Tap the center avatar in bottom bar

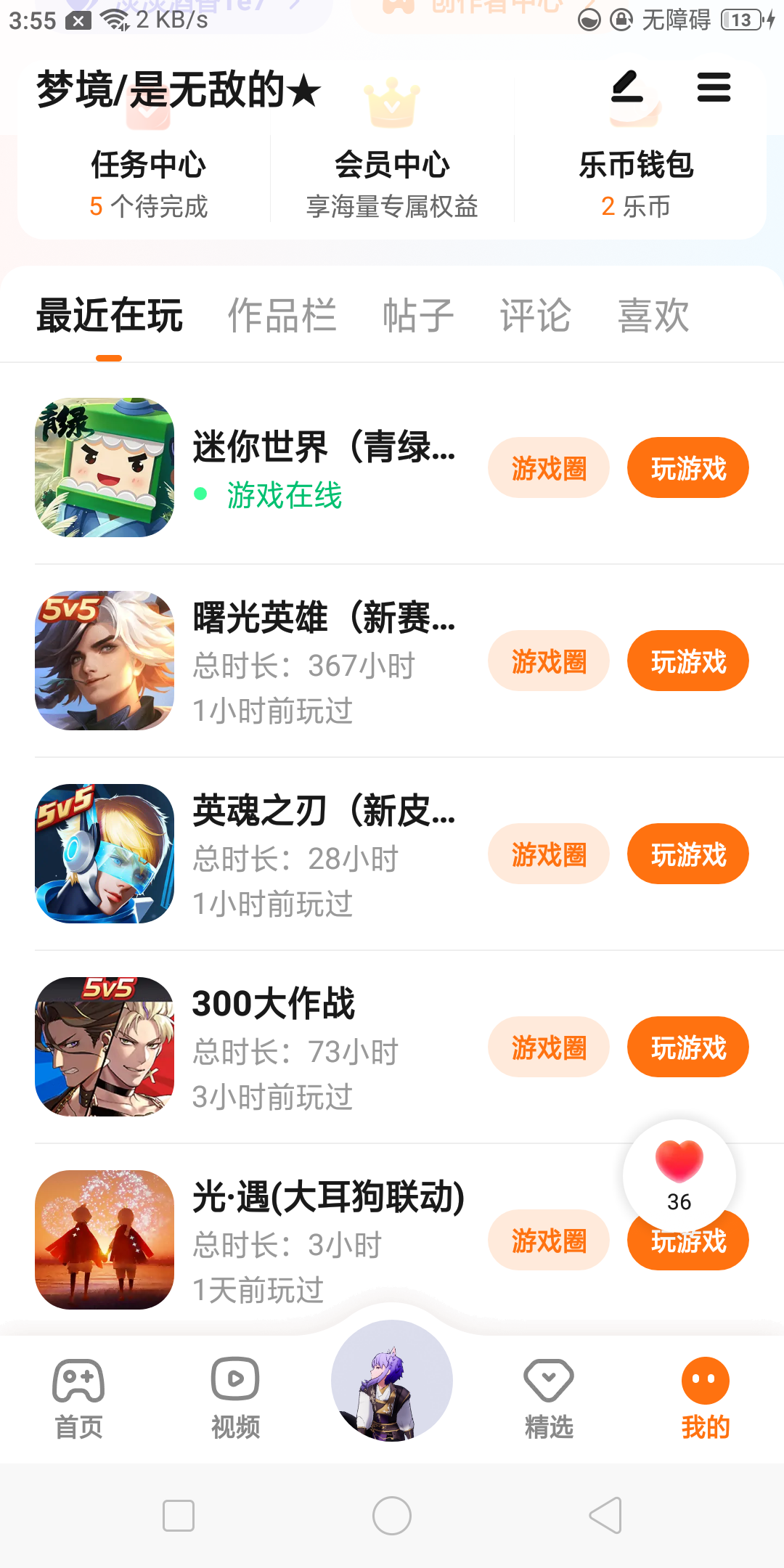[x=392, y=1380]
